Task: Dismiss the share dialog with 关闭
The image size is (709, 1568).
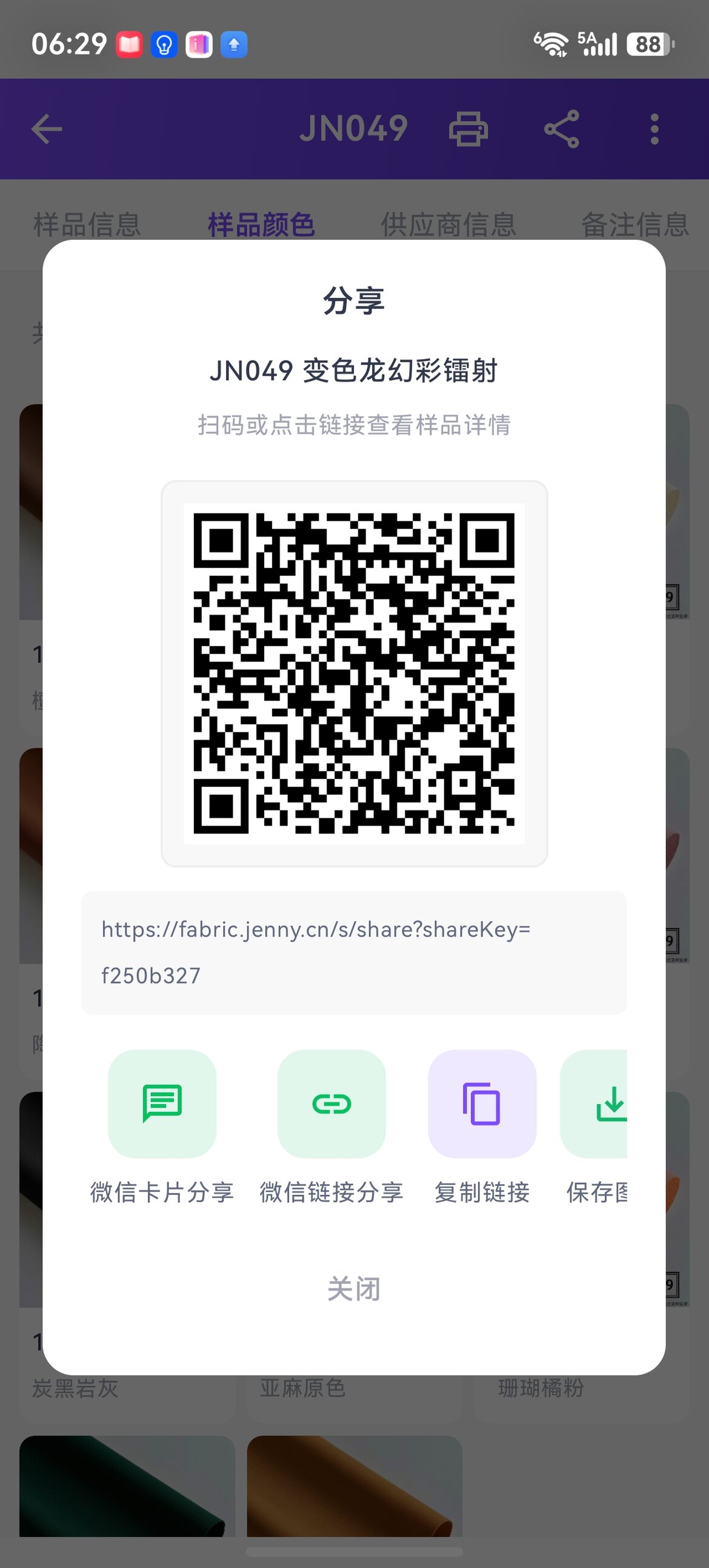Action: (x=354, y=1289)
